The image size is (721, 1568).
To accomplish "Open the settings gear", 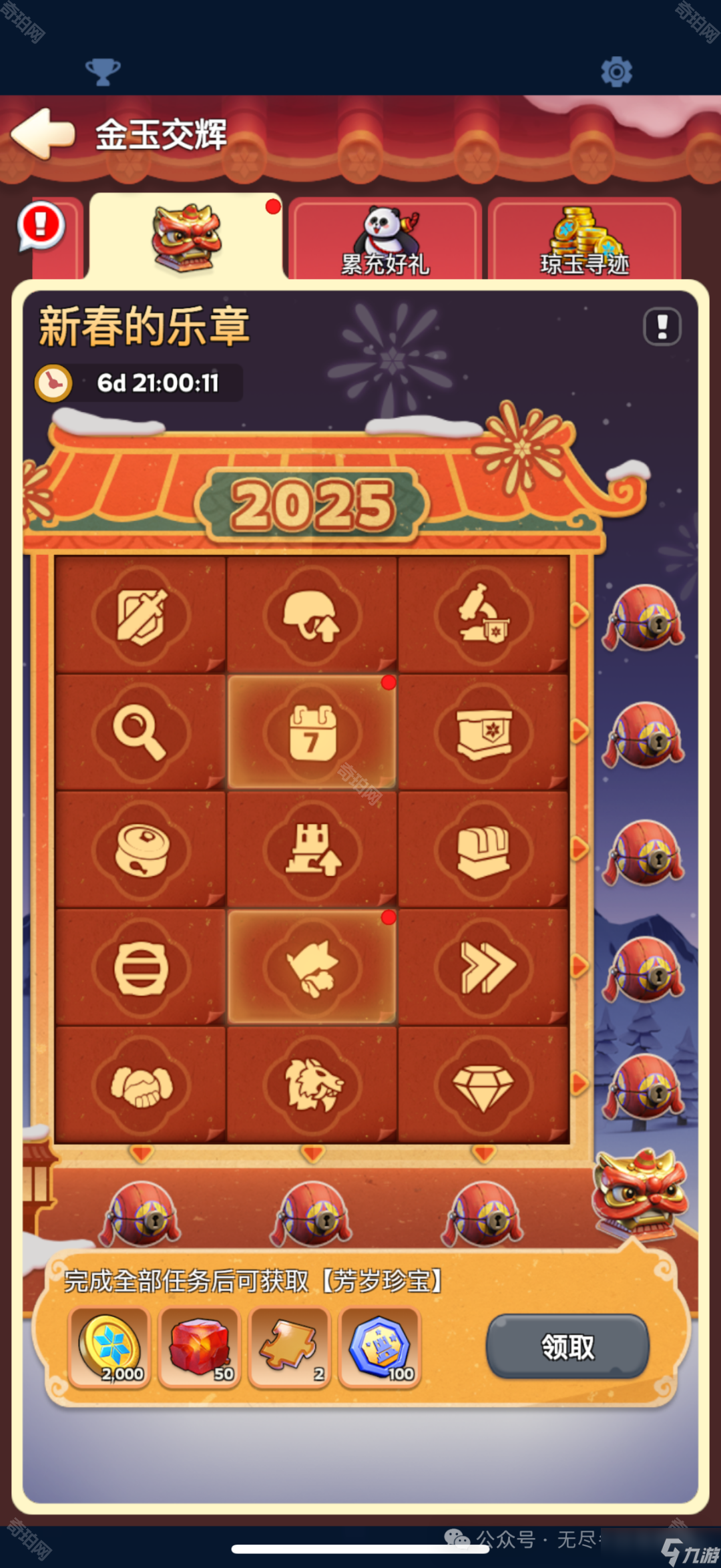I will (x=616, y=71).
